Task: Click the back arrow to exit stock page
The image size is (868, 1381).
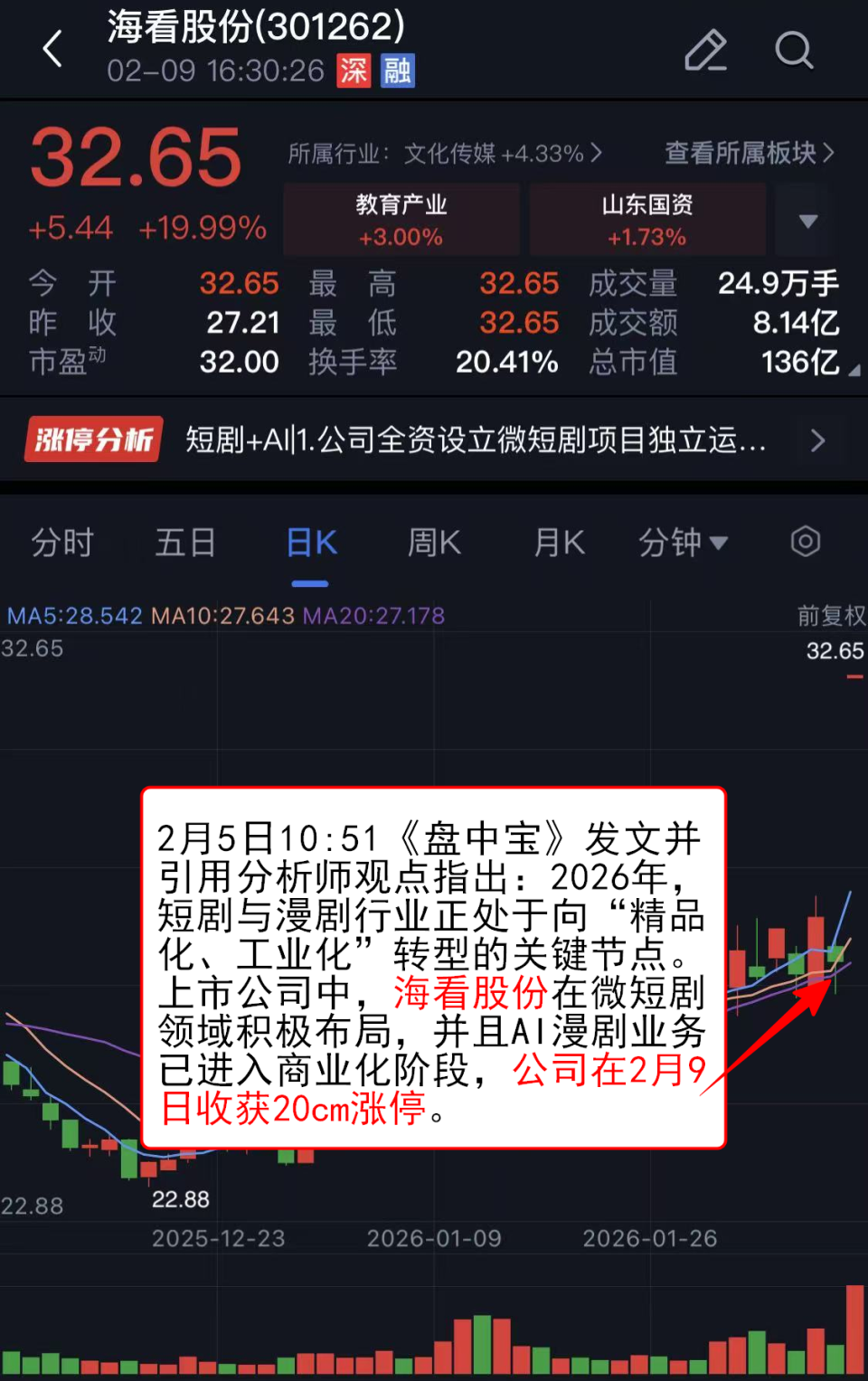Action: [x=52, y=50]
